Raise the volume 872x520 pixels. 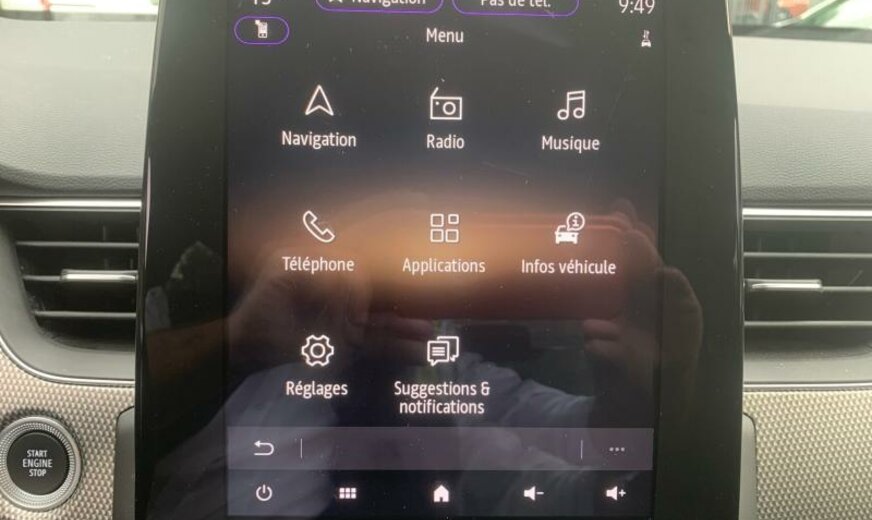click(616, 493)
